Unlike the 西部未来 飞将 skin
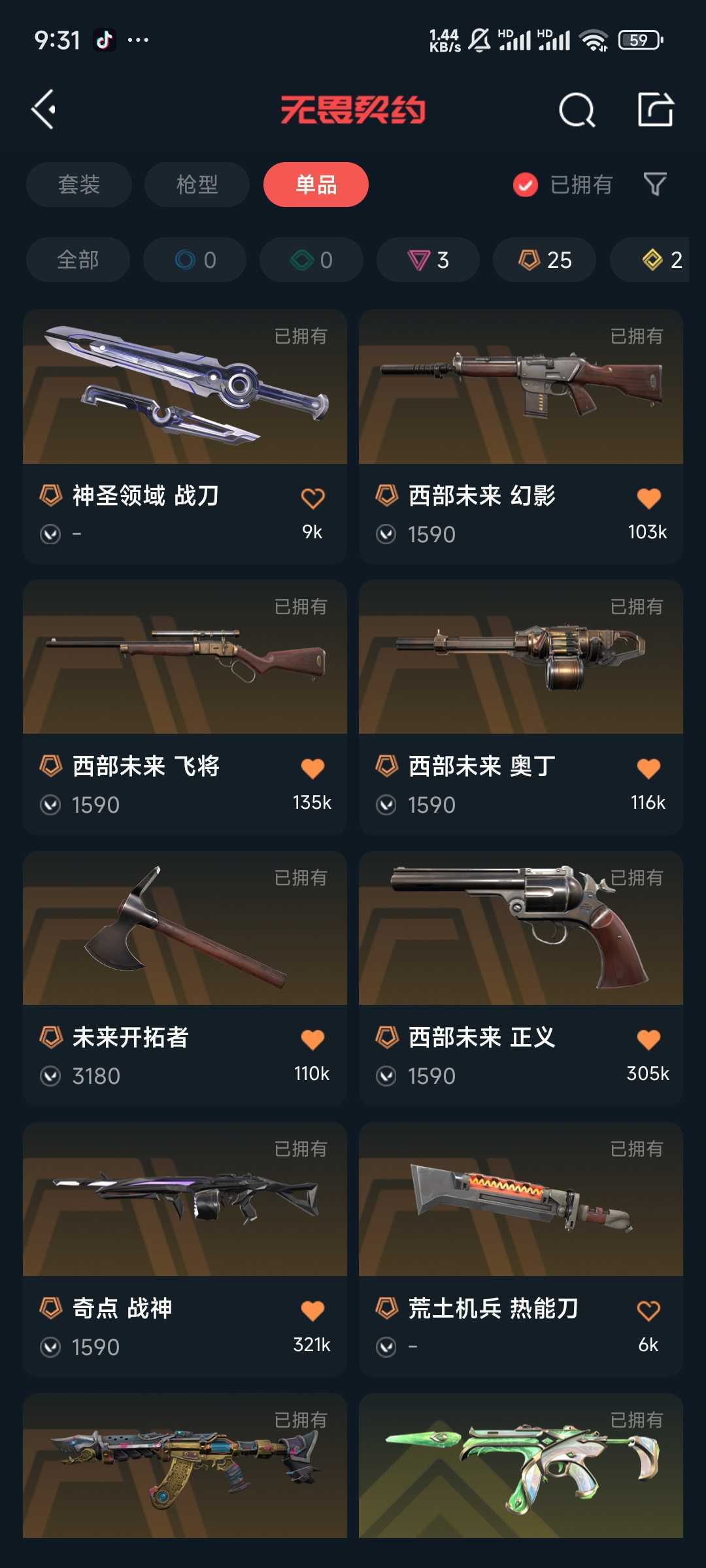 (x=312, y=768)
